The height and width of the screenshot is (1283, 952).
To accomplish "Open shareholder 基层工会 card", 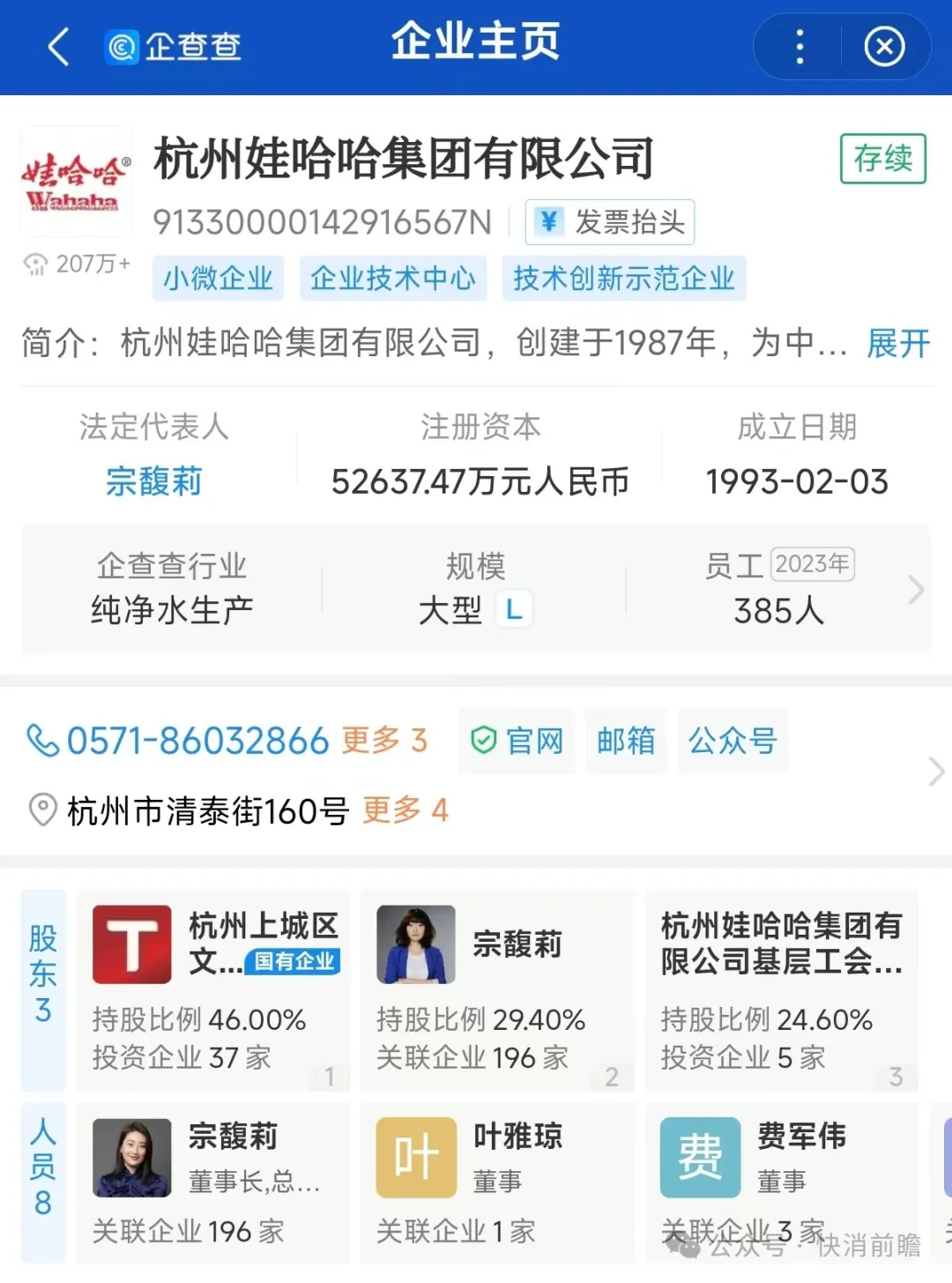I will 781,989.
